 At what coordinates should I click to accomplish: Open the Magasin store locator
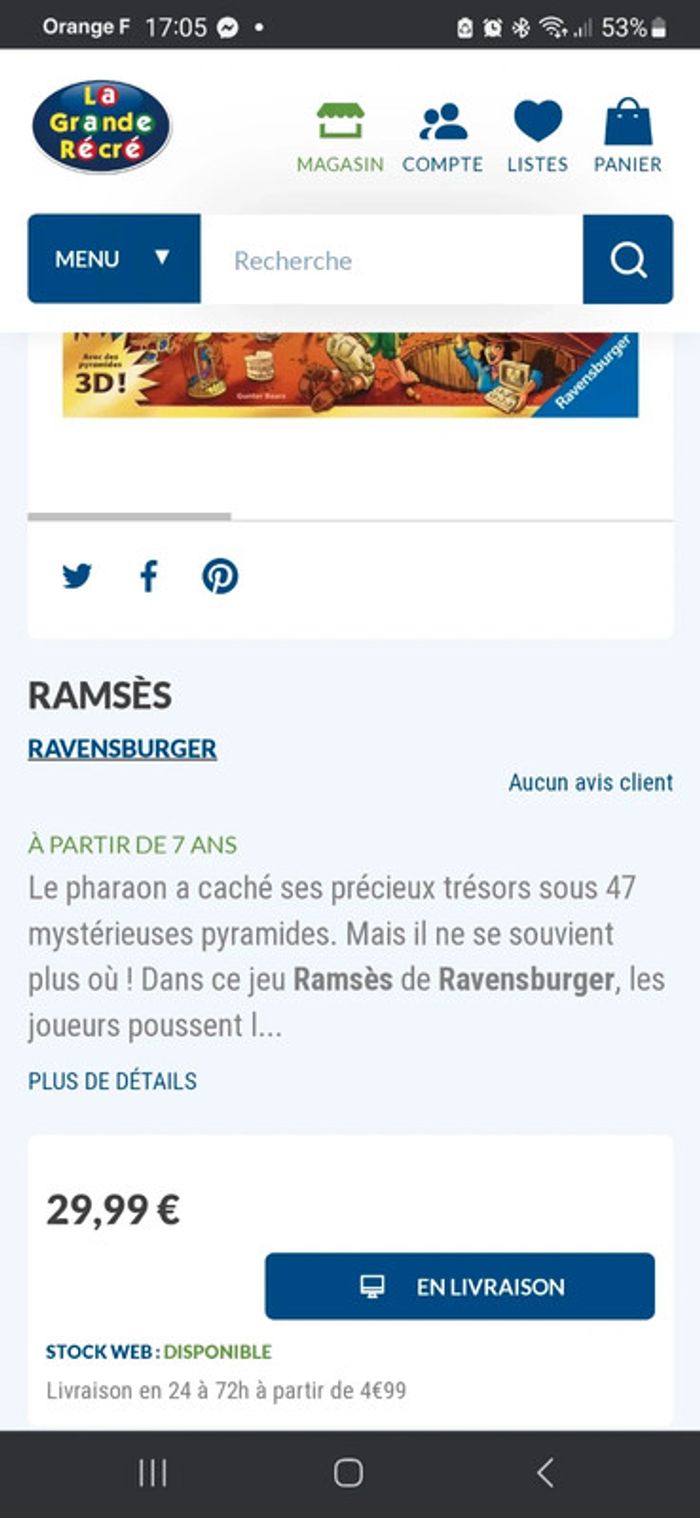click(x=340, y=137)
